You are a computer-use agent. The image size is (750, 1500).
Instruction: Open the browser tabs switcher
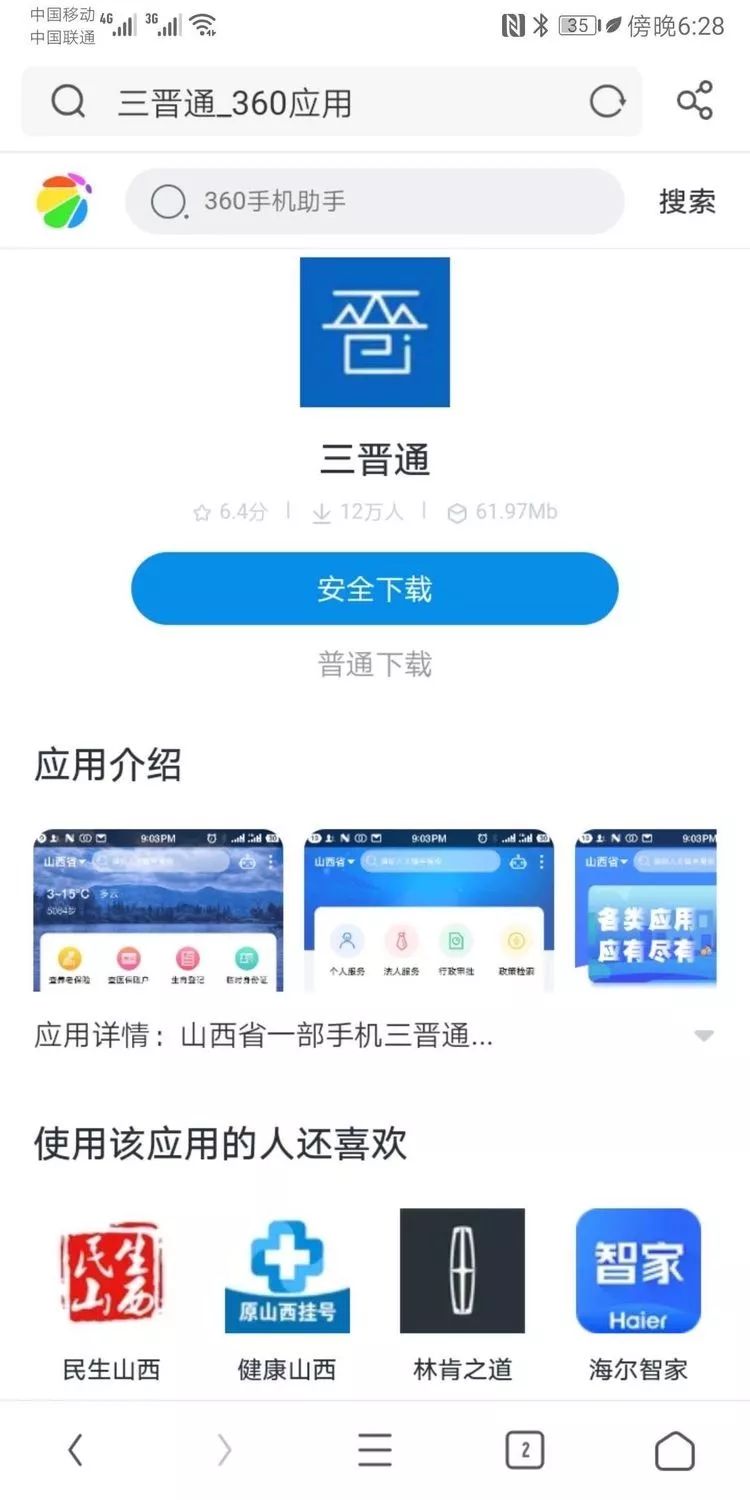click(x=524, y=1449)
